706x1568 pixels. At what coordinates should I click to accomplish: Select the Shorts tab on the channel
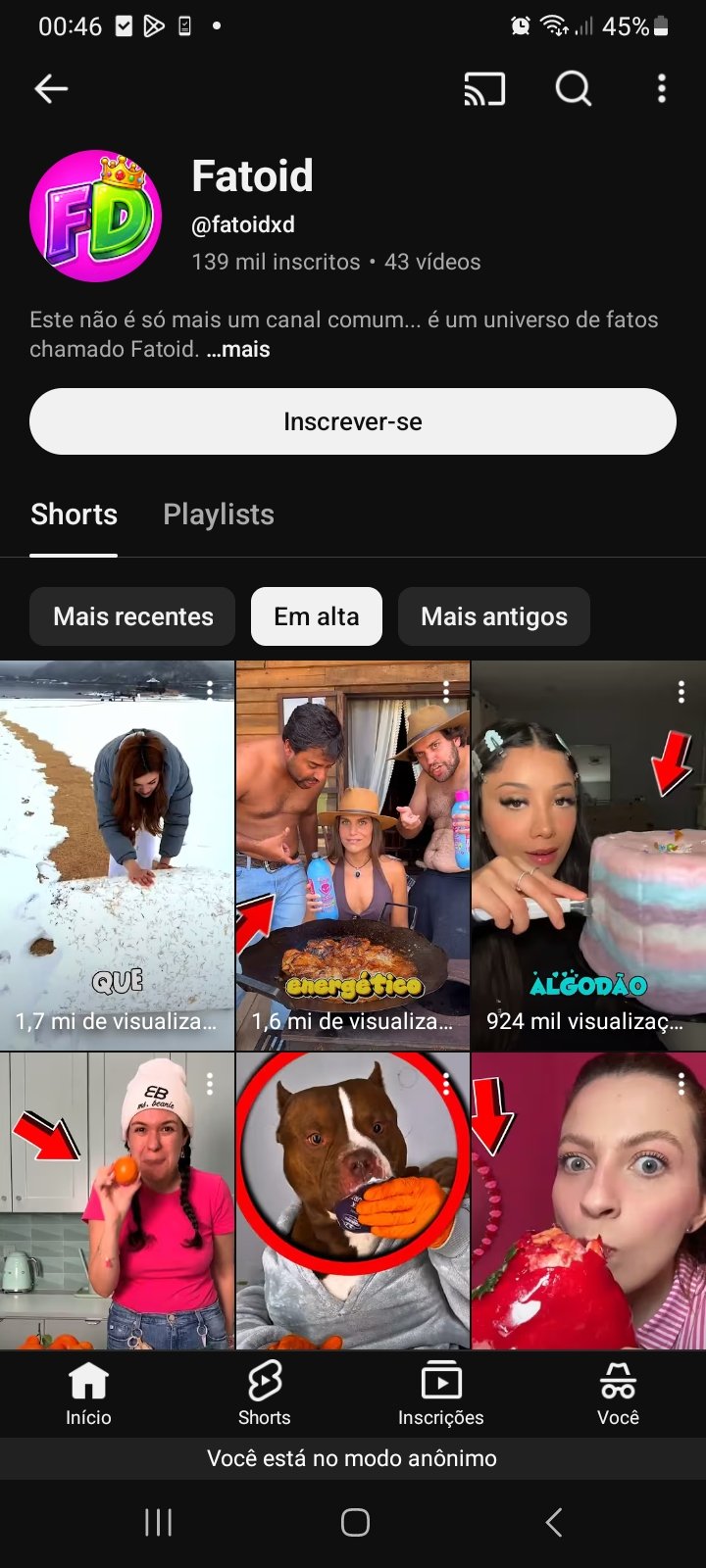[x=74, y=514]
